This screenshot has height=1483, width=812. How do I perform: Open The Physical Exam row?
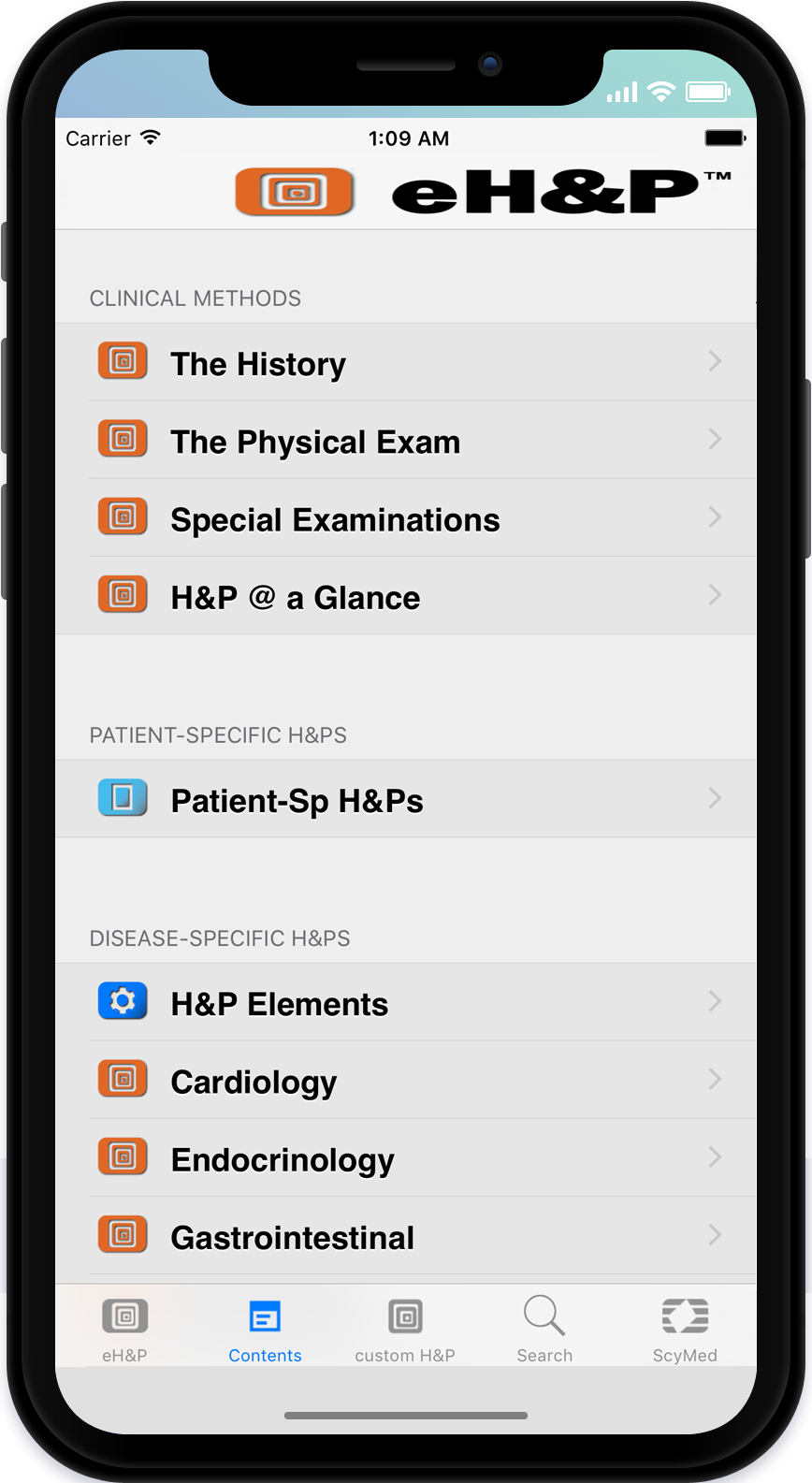click(406, 440)
